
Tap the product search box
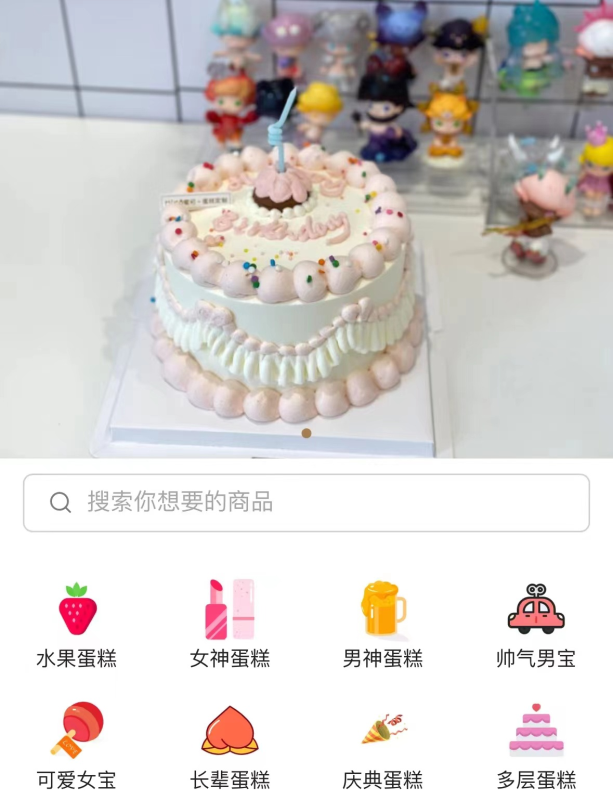point(306,502)
